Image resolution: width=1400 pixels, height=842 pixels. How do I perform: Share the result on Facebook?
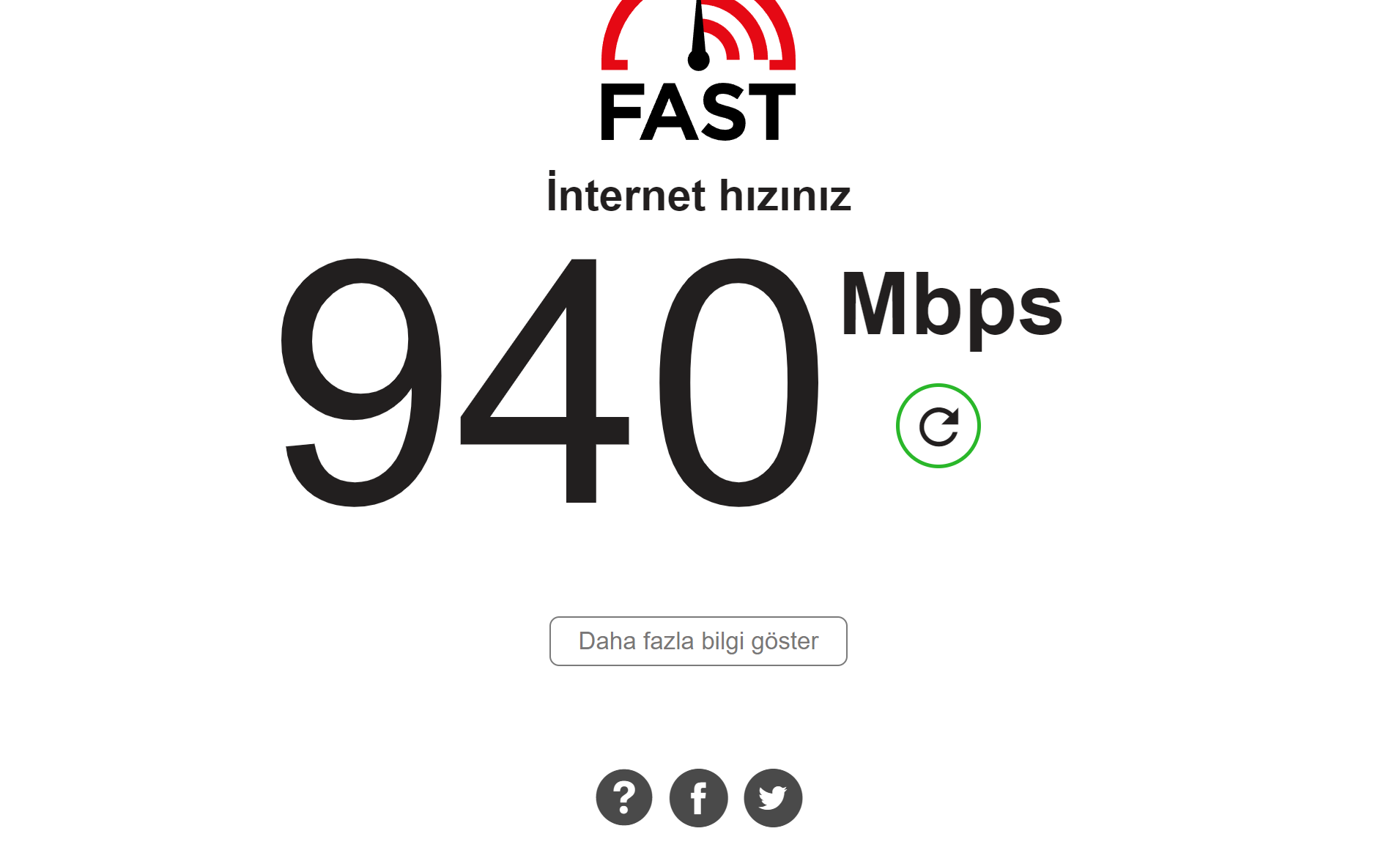point(698,797)
